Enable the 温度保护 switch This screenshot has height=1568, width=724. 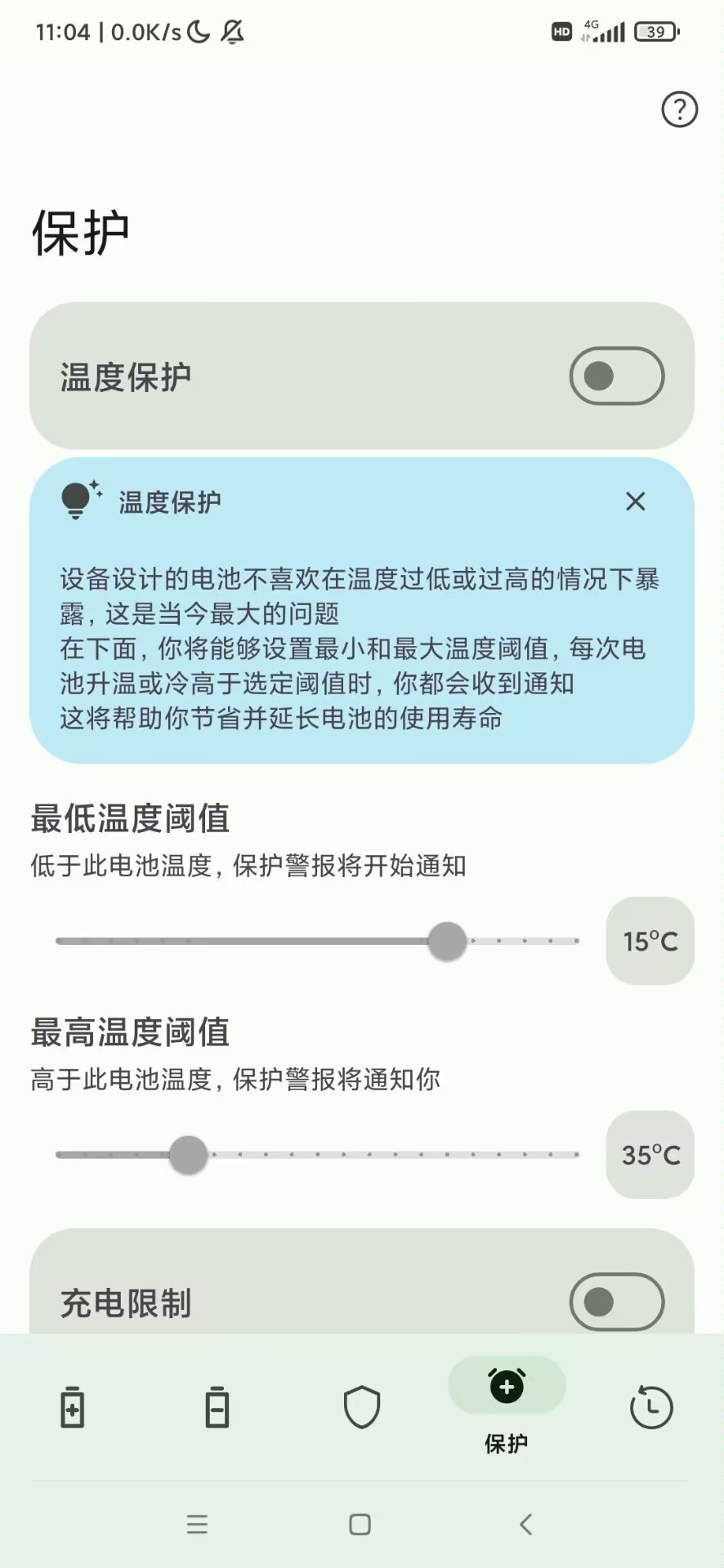617,376
